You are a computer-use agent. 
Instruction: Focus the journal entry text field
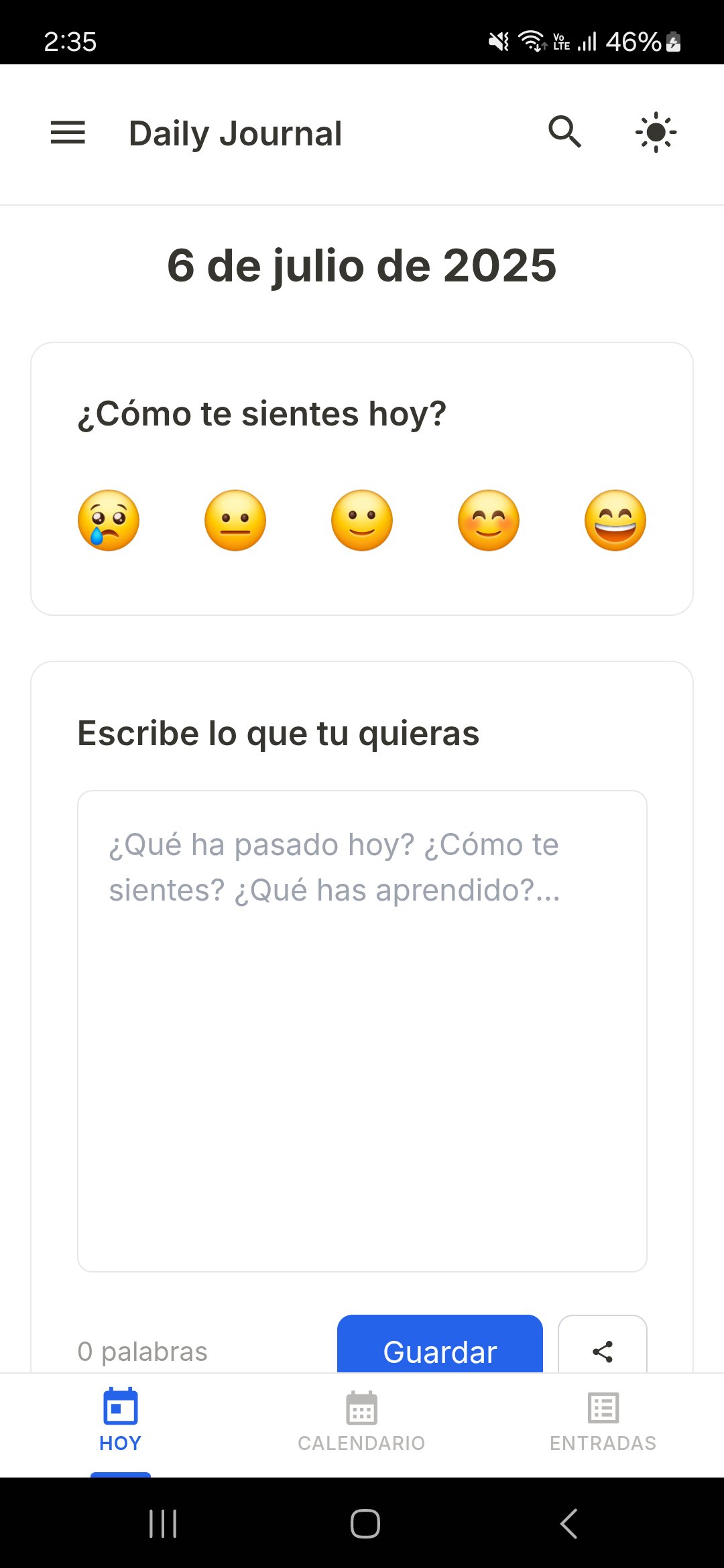click(x=362, y=1031)
